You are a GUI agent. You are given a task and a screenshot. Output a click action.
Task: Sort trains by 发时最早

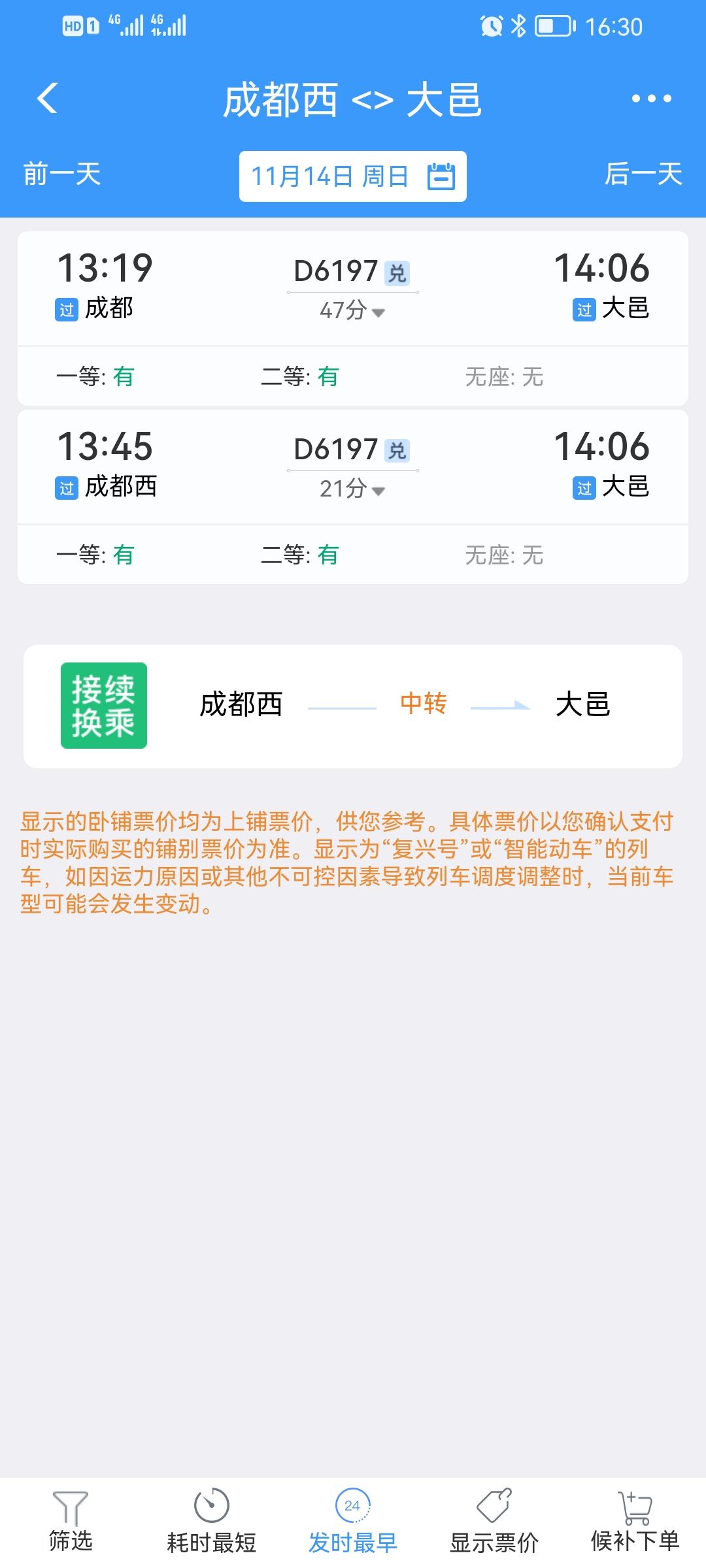(x=353, y=1523)
